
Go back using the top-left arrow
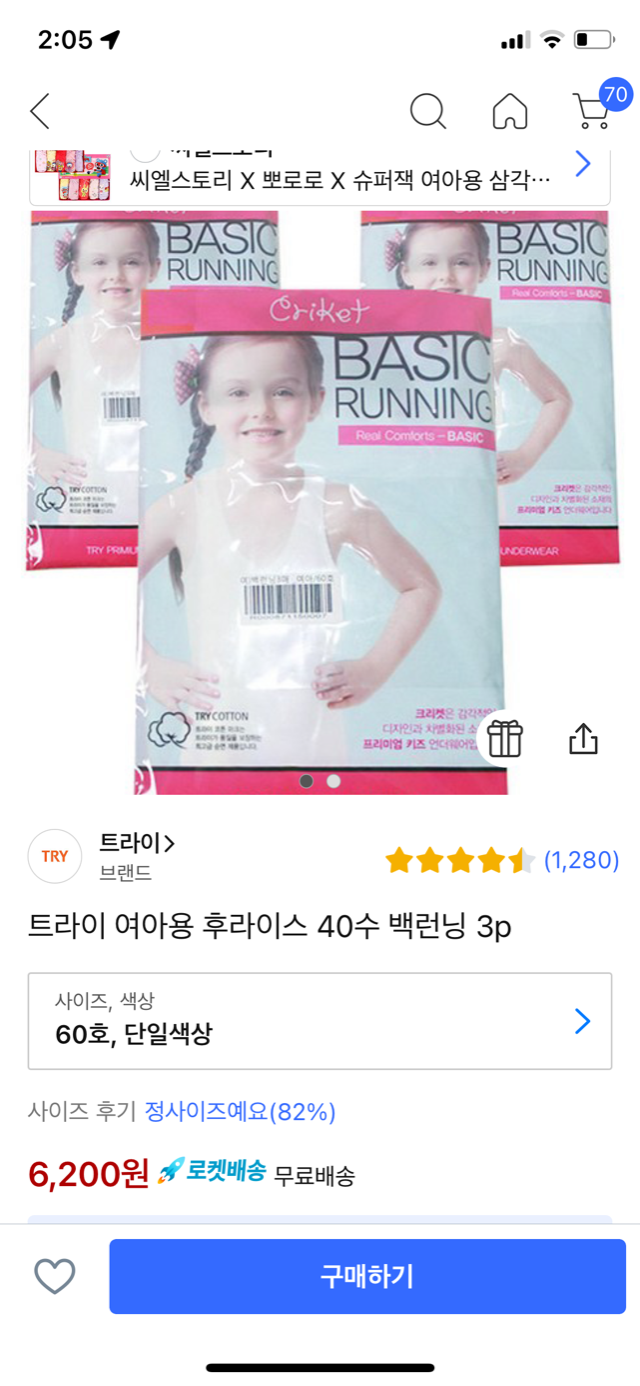pyautogui.click(x=40, y=111)
